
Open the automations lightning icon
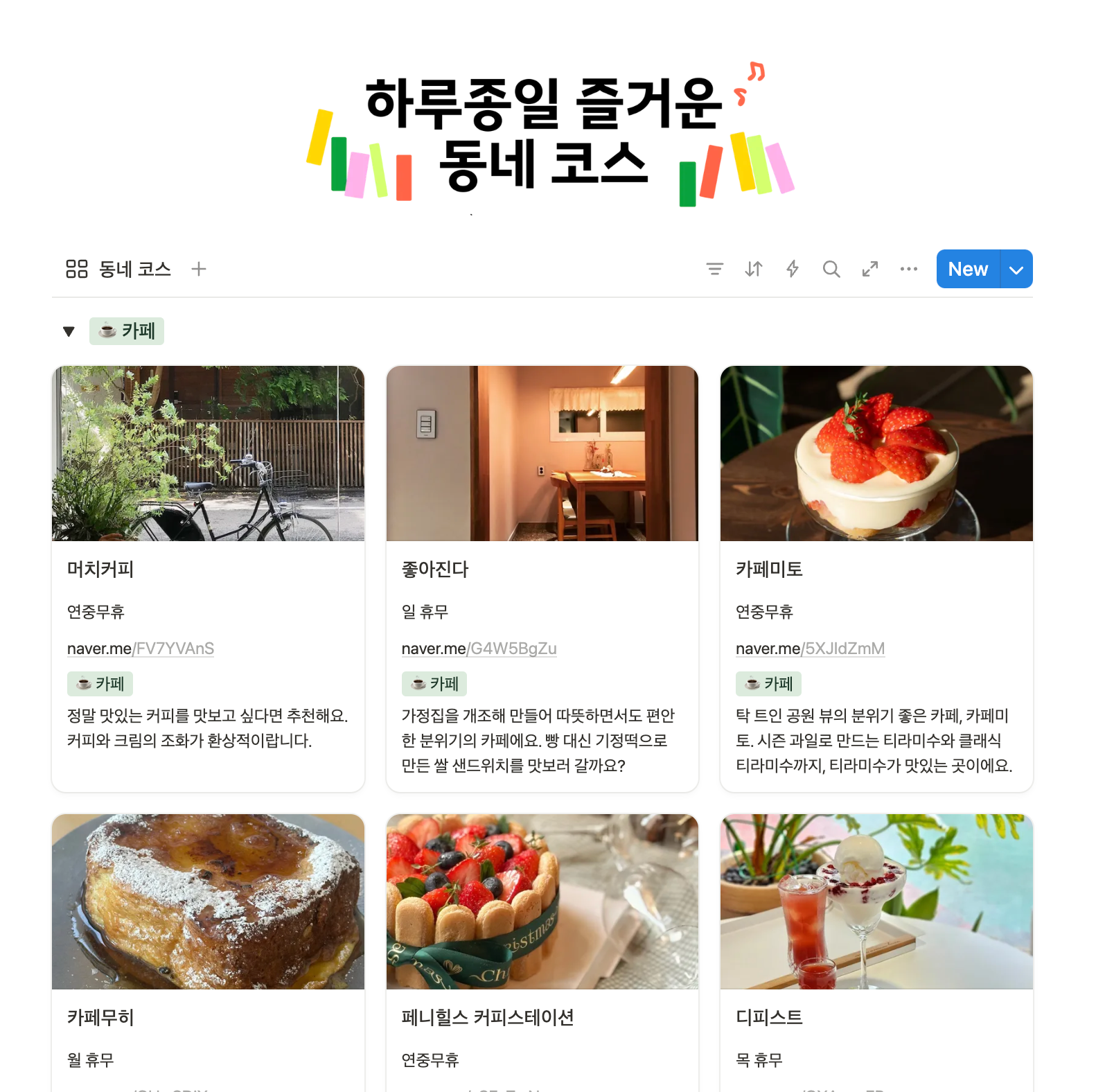pos(793,269)
